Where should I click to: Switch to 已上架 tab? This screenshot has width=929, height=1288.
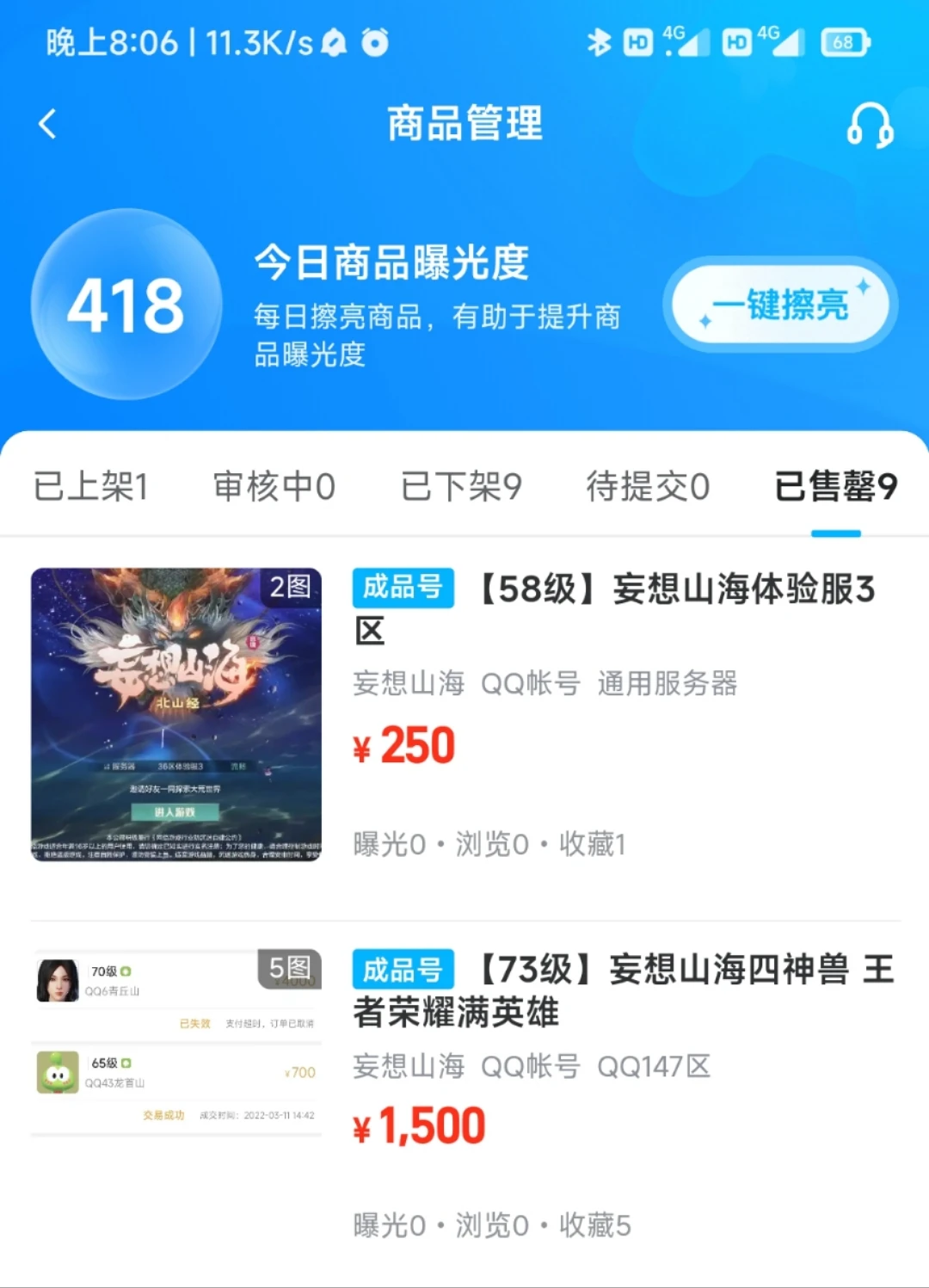tap(91, 487)
